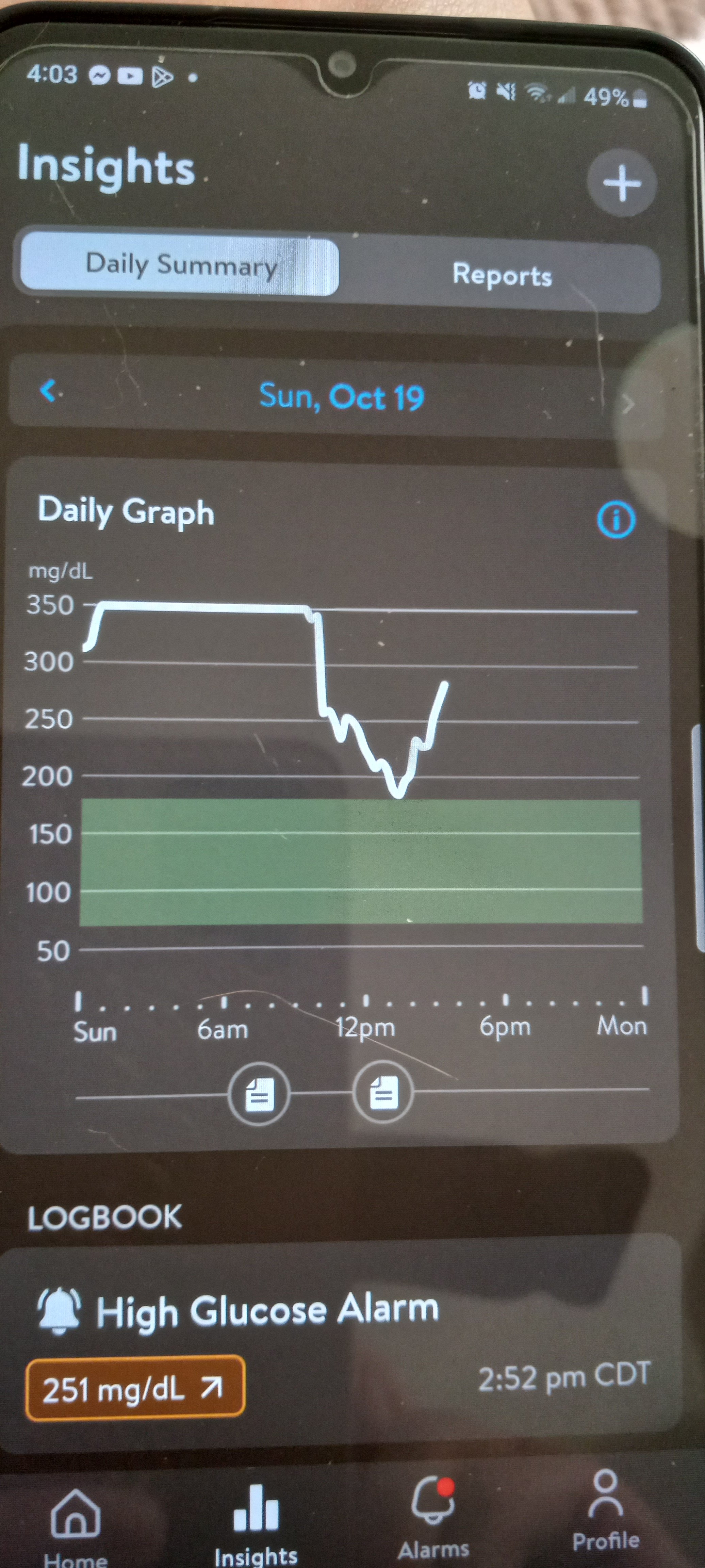
Task: Select the Daily Summary segment
Action: [180, 266]
